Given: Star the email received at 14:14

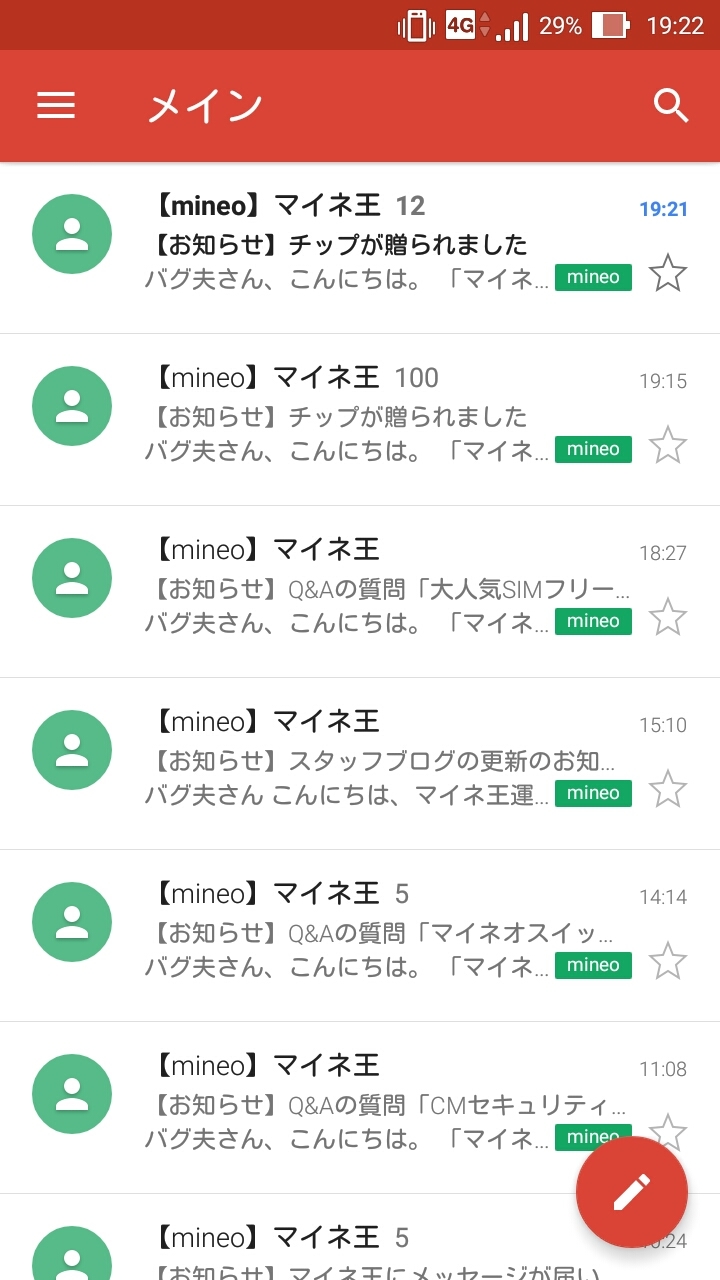Looking at the screenshot, I should point(667,961).
